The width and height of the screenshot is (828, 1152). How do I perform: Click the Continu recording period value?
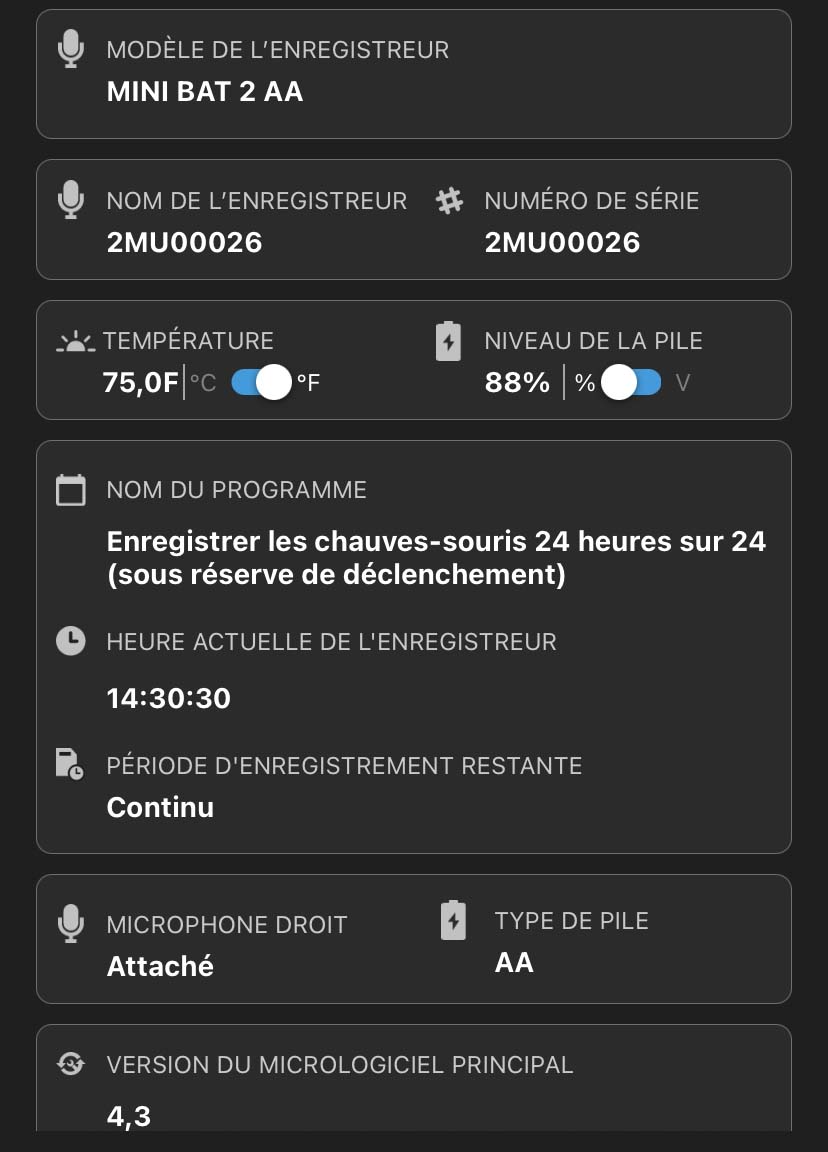tap(160, 806)
